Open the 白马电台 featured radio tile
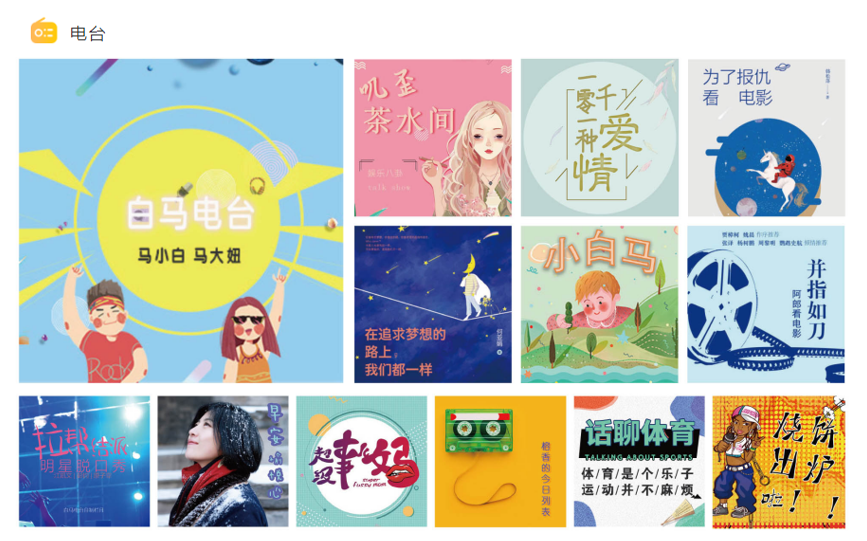This screenshot has height=541, width=867. click(x=181, y=220)
